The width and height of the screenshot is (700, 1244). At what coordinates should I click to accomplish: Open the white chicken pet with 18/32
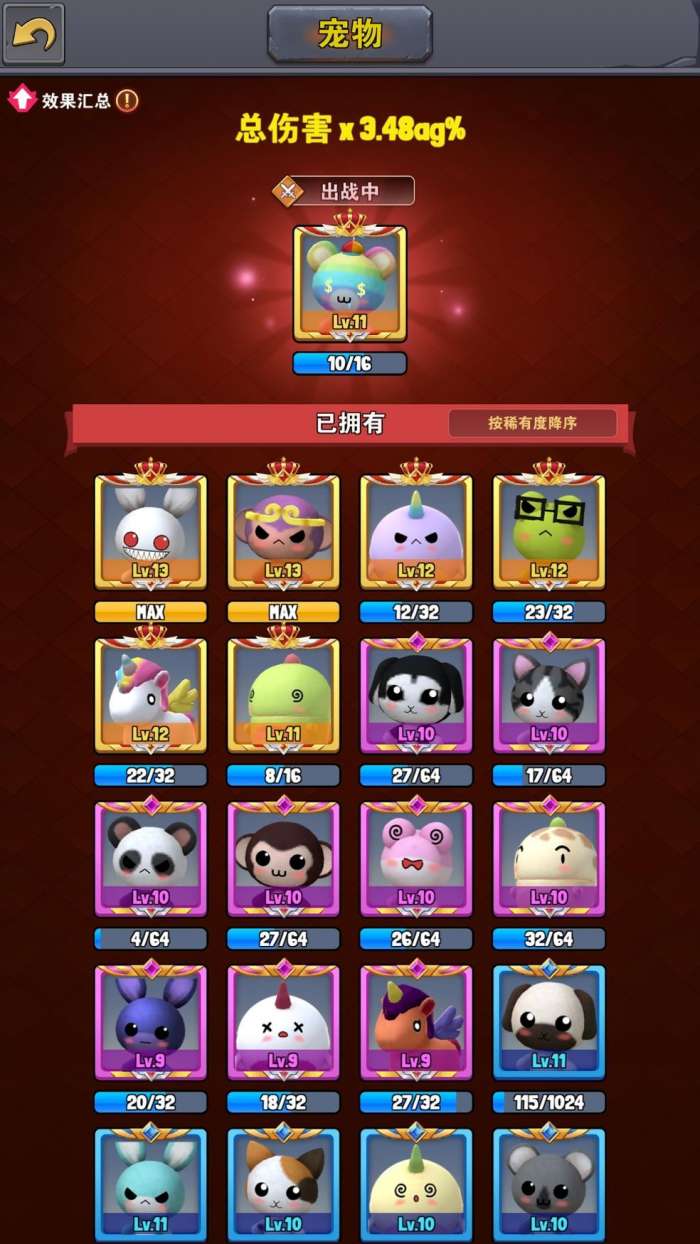point(284,1022)
